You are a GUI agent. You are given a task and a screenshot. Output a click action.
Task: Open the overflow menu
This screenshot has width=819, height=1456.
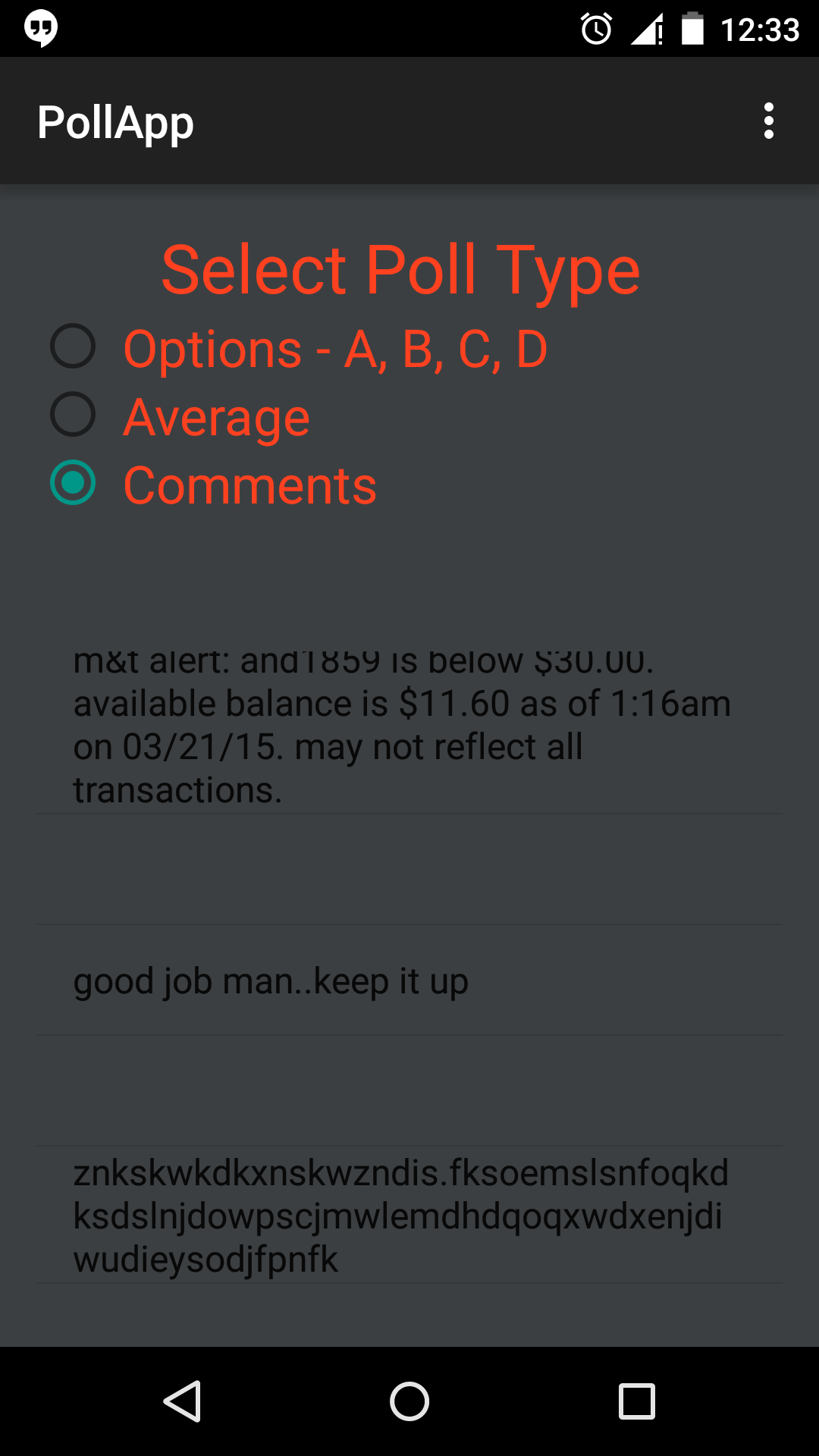tap(768, 121)
